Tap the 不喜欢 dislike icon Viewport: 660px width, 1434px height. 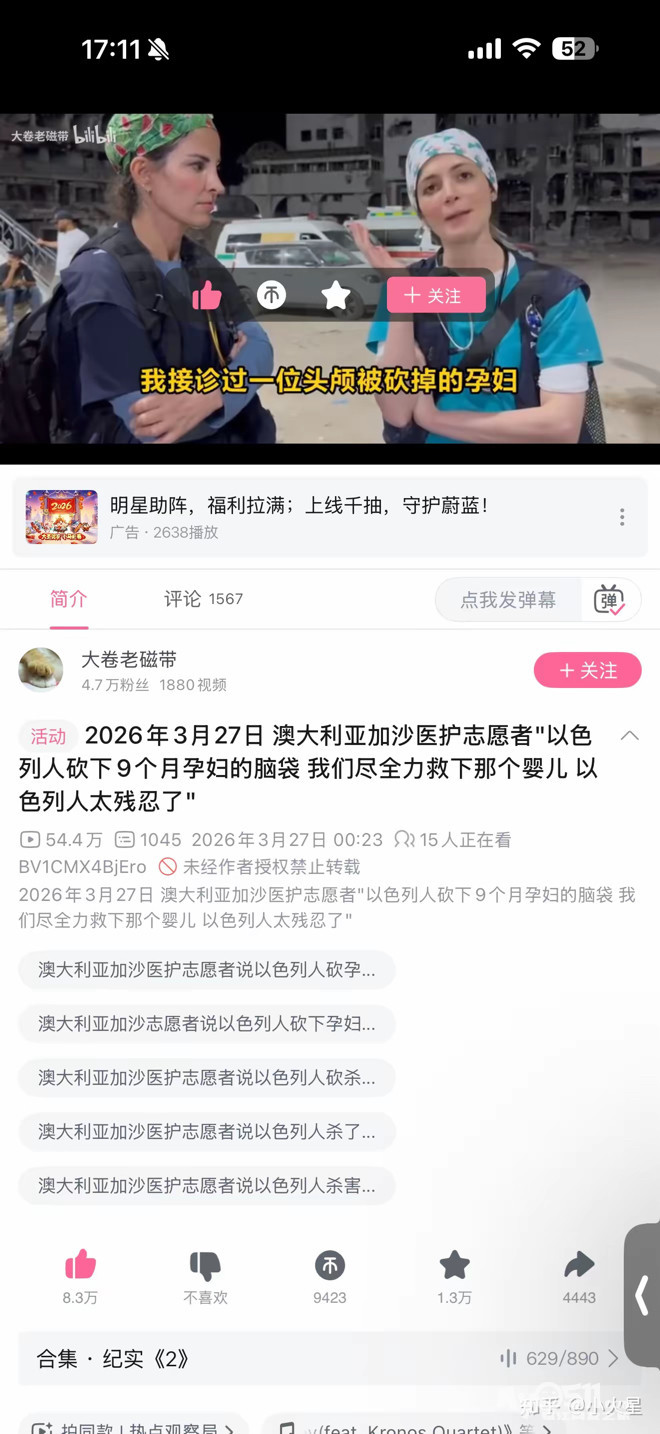pyautogui.click(x=205, y=1266)
